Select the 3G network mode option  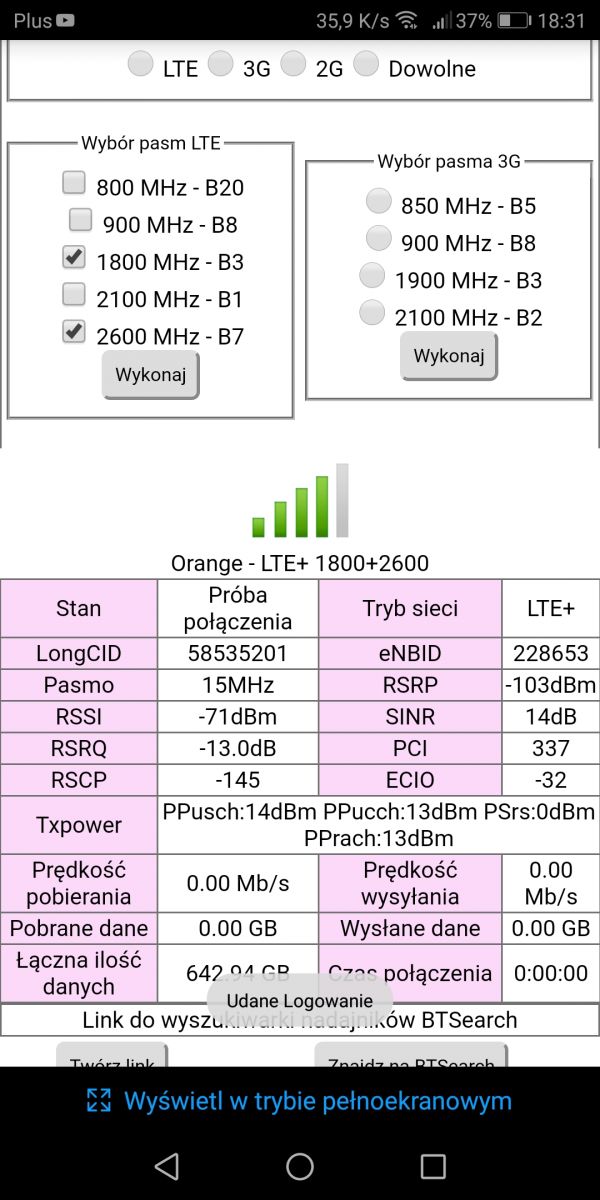click(219, 64)
